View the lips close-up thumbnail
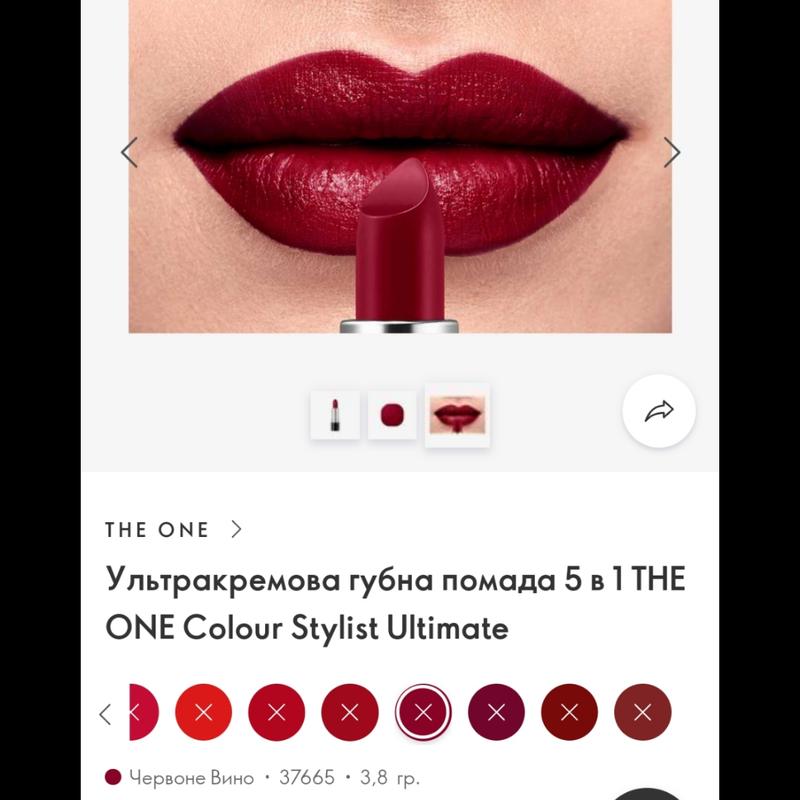 click(x=457, y=415)
